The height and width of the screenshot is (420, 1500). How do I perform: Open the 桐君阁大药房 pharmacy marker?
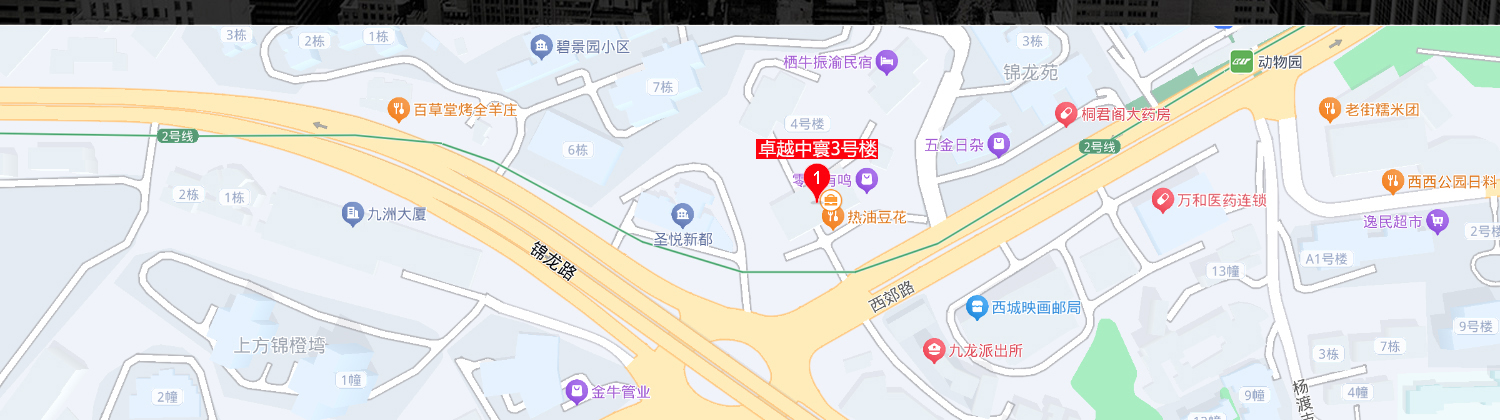pyautogui.click(x=1066, y=114)
